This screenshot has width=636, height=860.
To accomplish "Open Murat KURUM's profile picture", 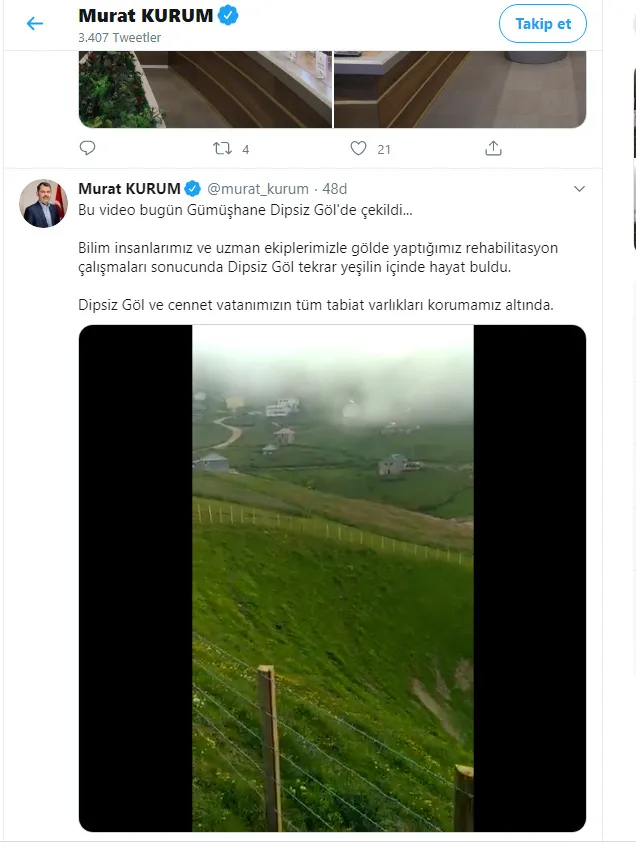I will tap(43, 204).
